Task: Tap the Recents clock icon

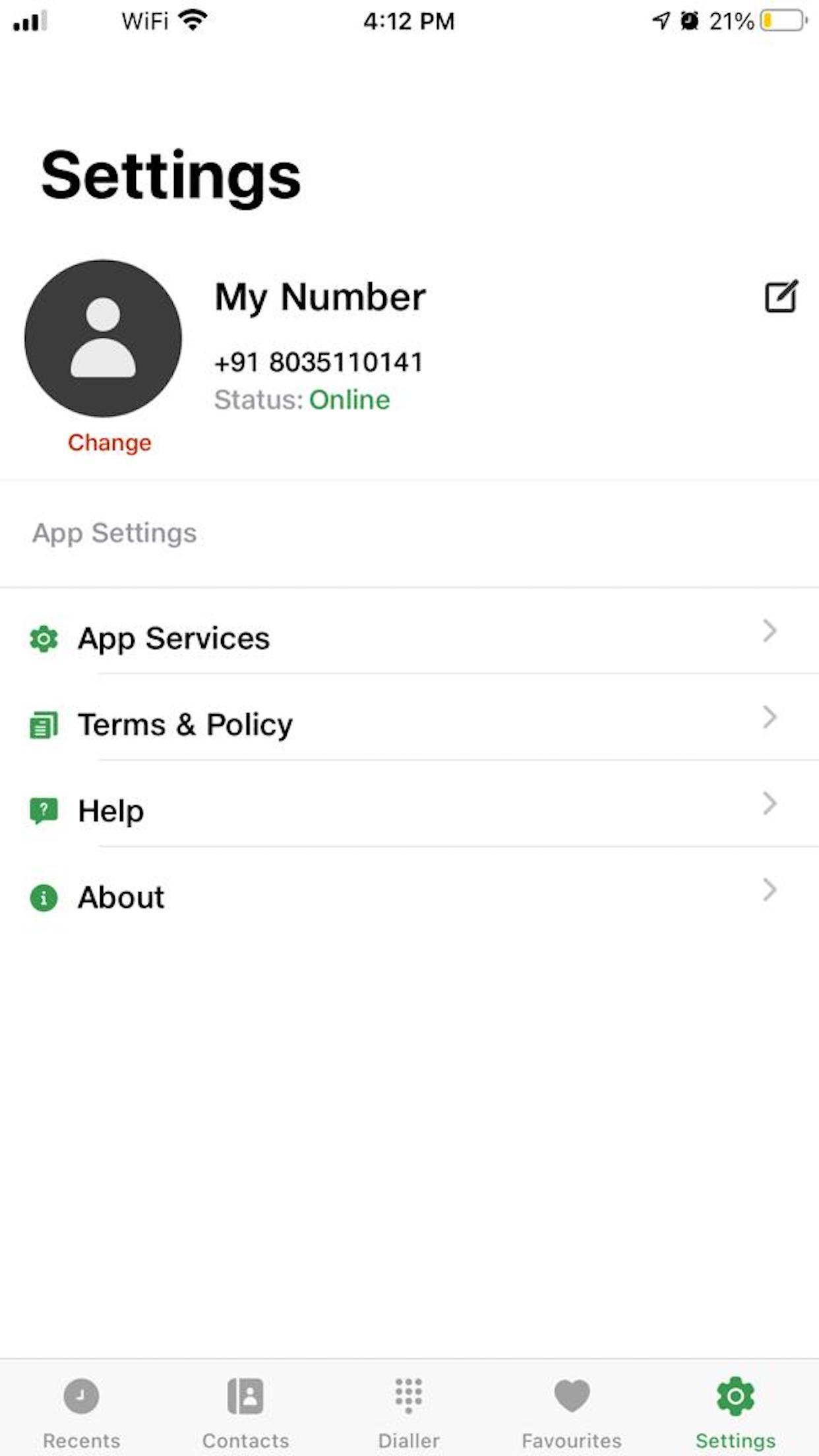Action: click(x=82, y=1396)
